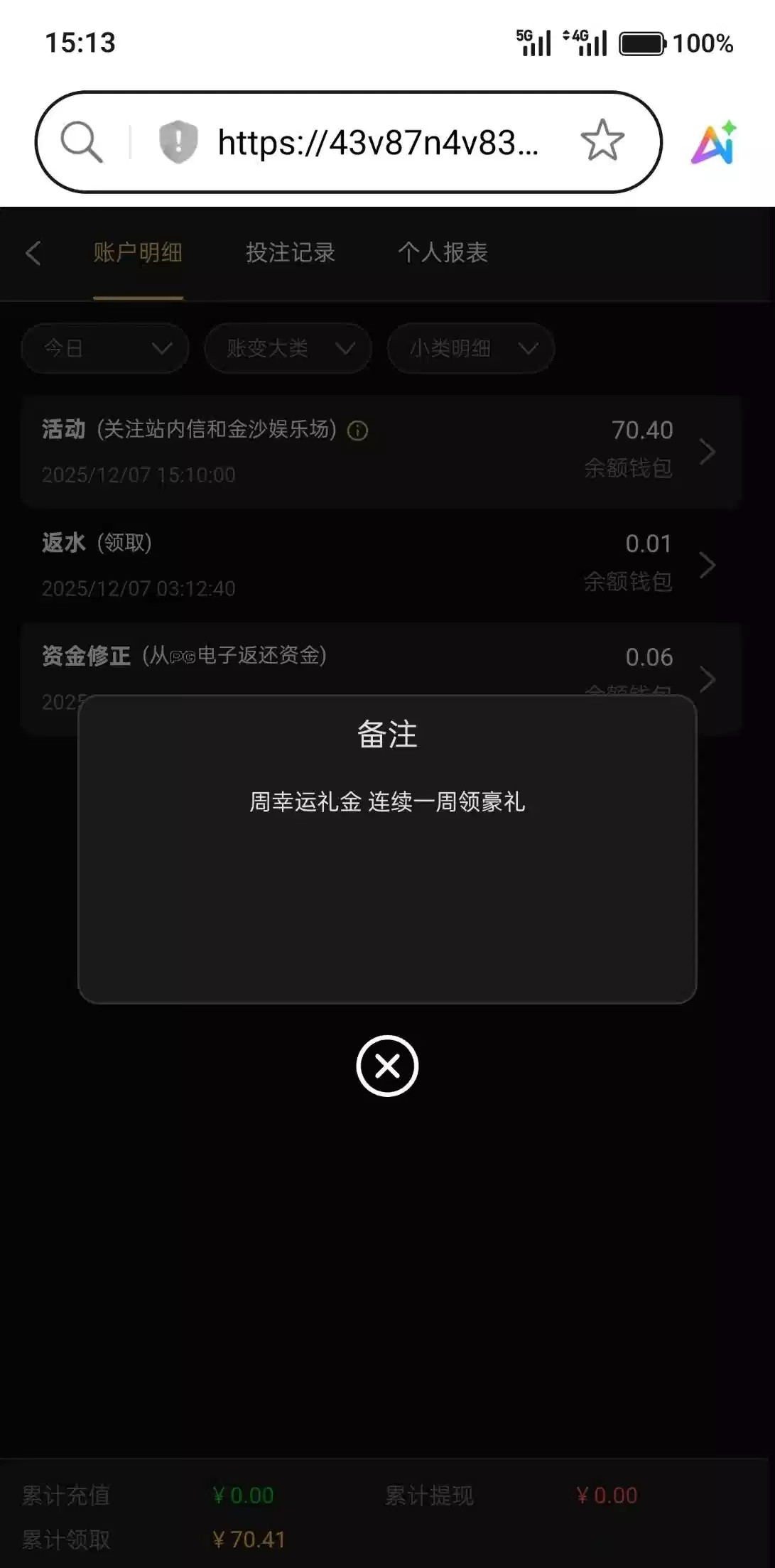This screenshot has width=775, height=1568.
Task: Expand the 账变大类 dropdown
Action: tap(288, 348)
